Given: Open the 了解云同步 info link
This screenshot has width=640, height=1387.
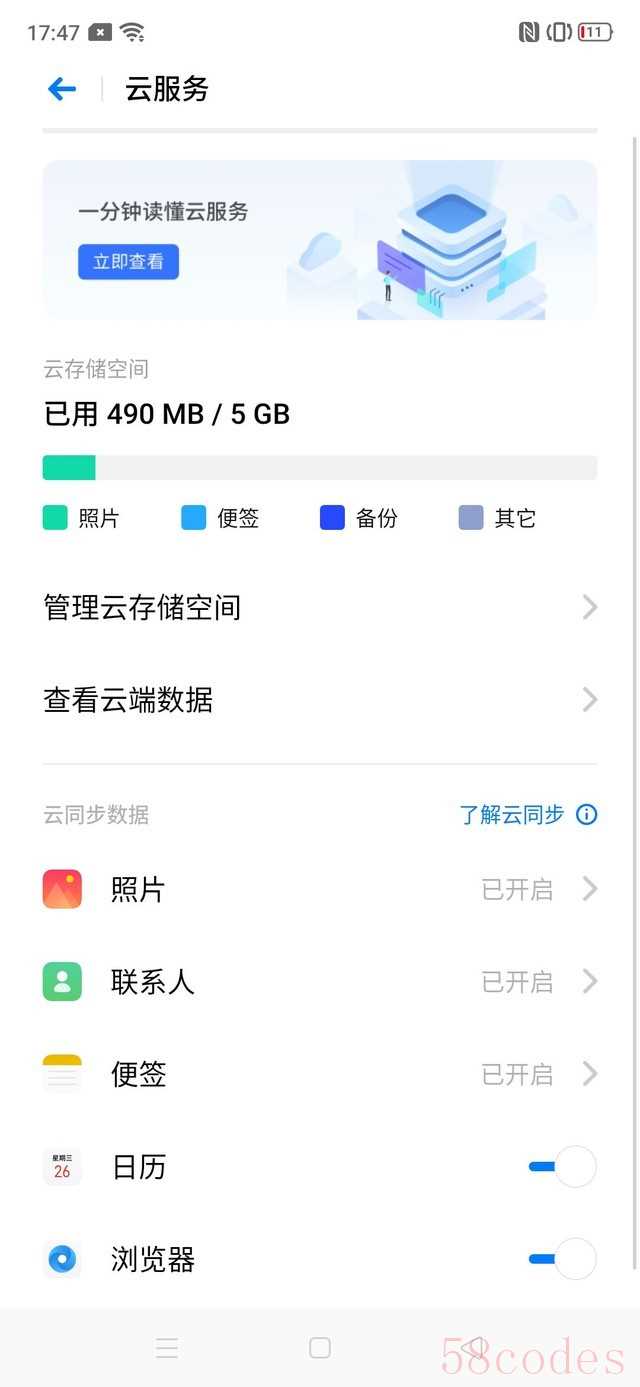Looking at the screenshot, I should pos(528,814).
